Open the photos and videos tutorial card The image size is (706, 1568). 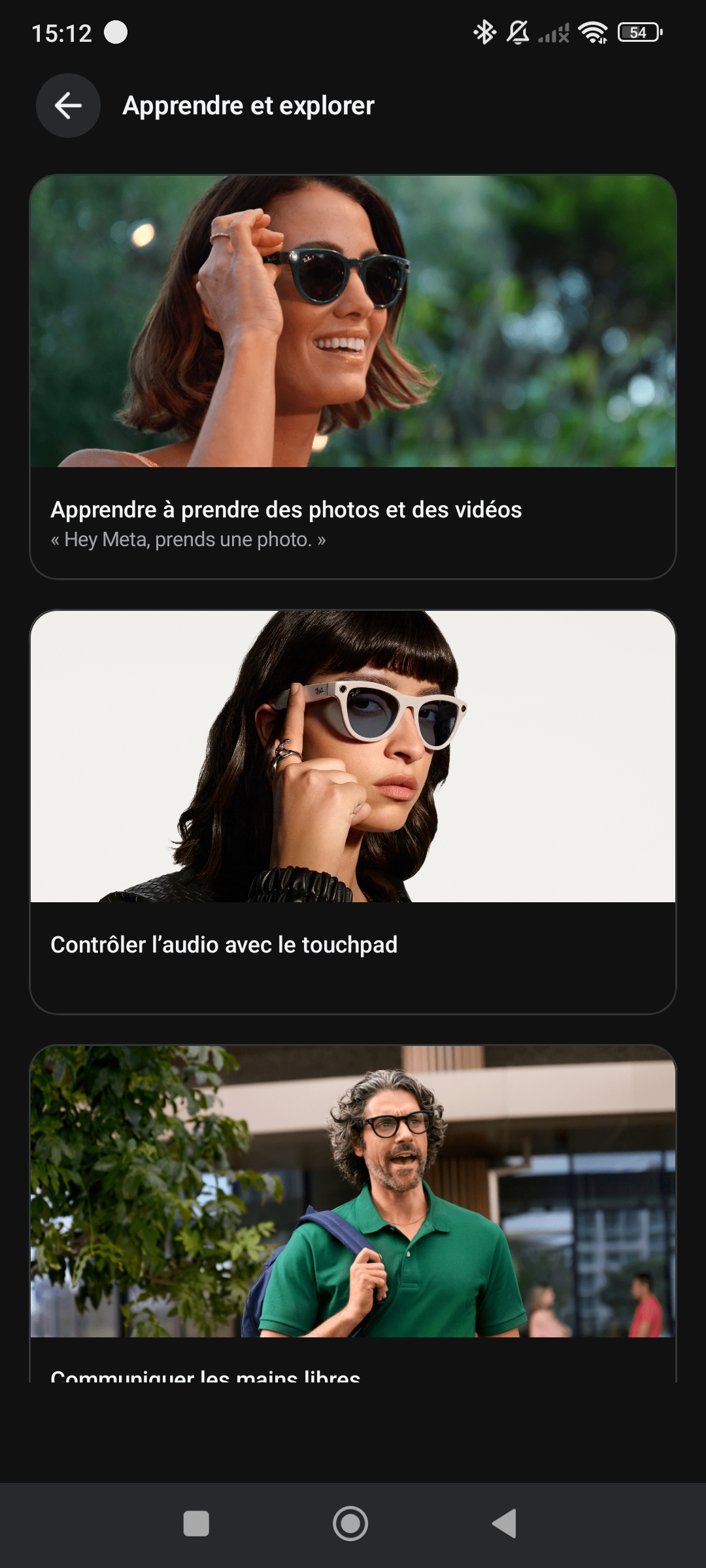tap(353, 377)
